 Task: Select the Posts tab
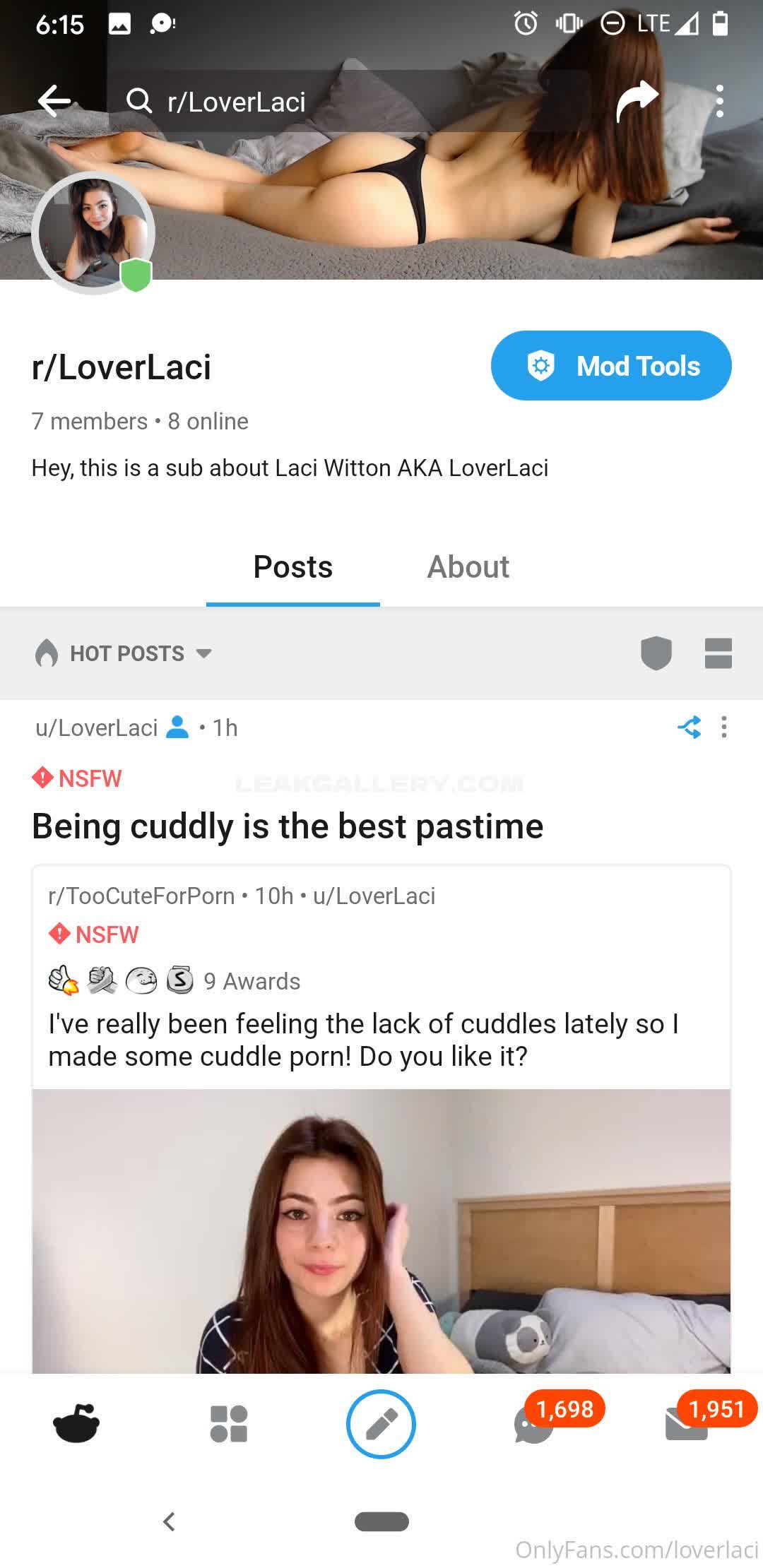point(292,567)
